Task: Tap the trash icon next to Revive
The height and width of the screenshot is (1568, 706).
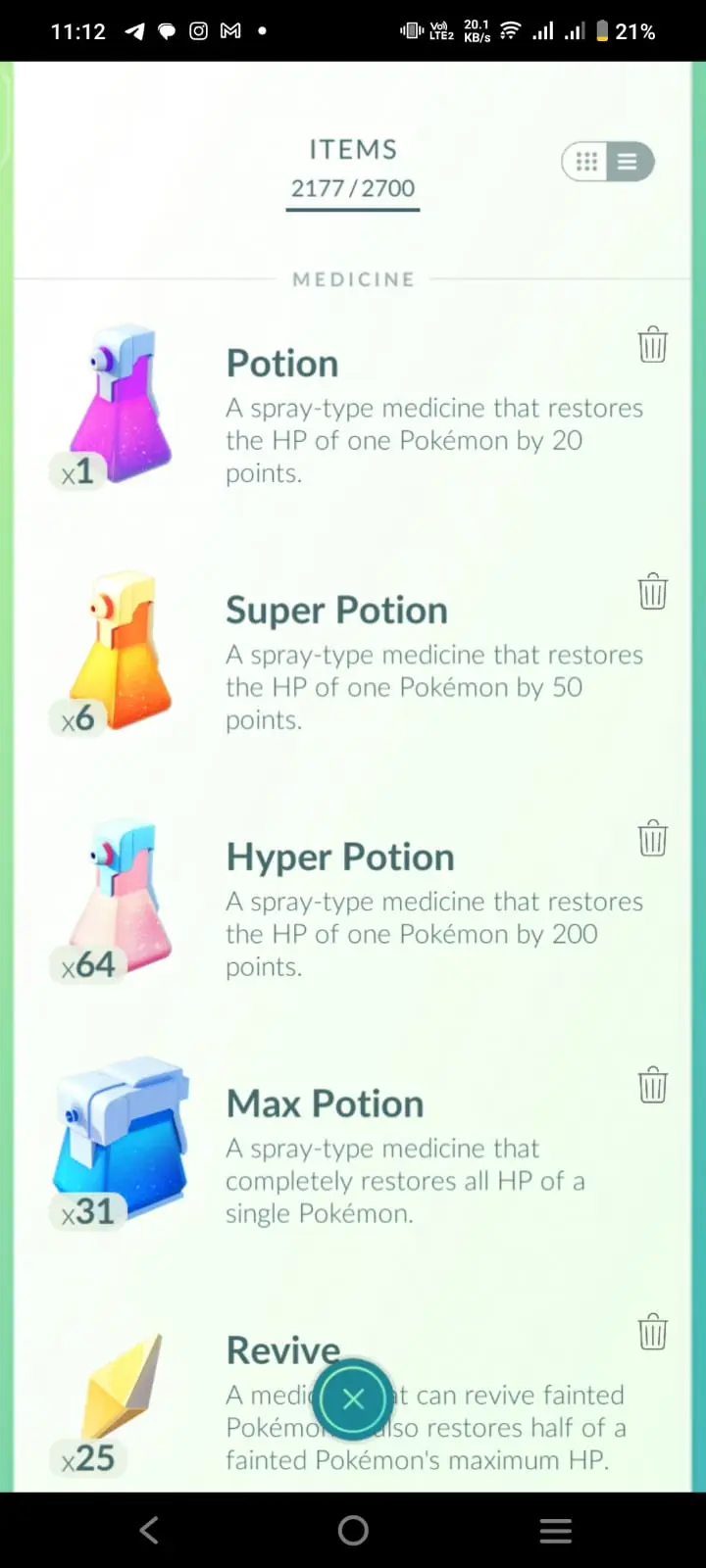Action: [652, 1333]
